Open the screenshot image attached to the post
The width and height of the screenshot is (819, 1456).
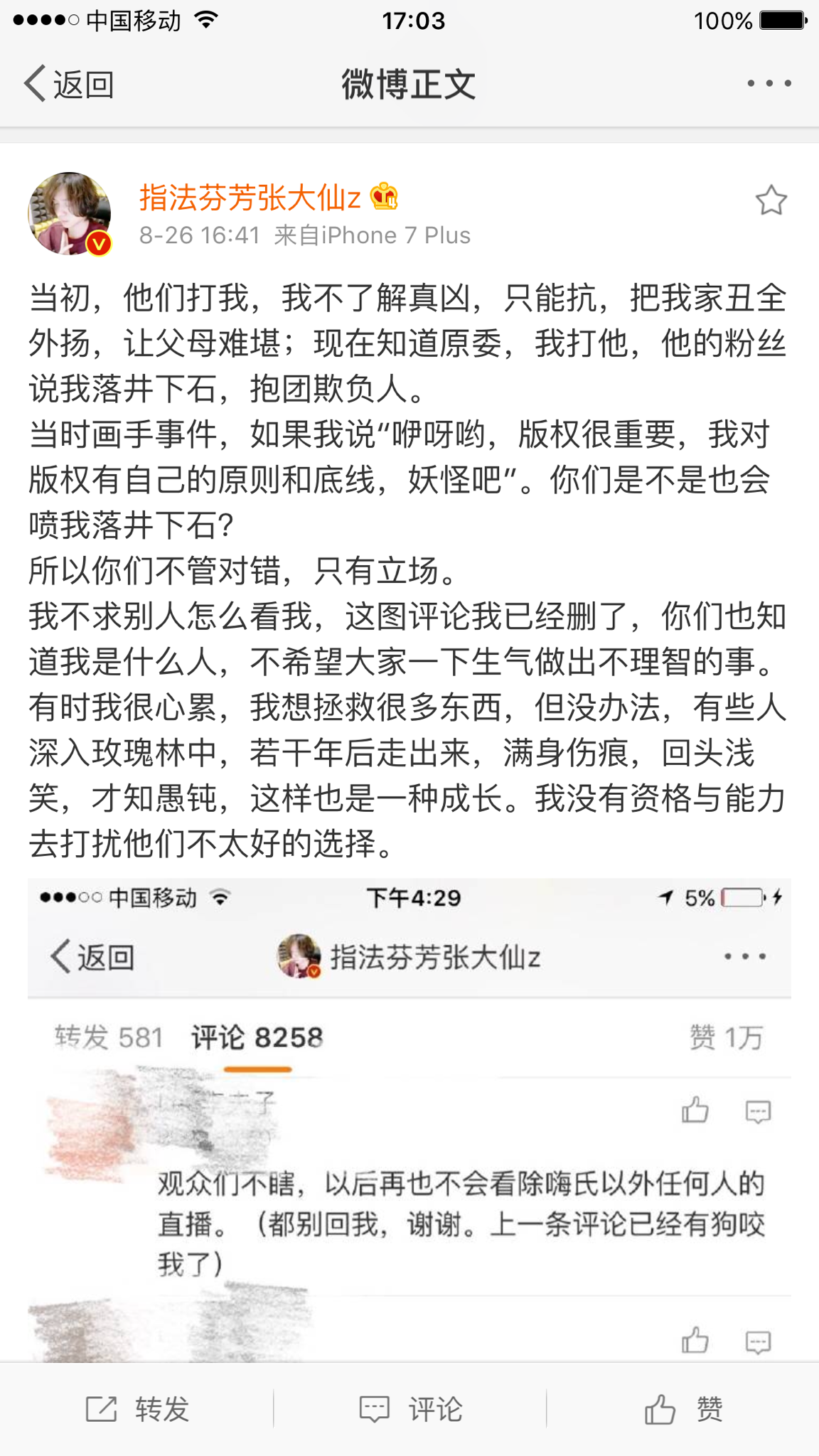tap(409, 1120)
